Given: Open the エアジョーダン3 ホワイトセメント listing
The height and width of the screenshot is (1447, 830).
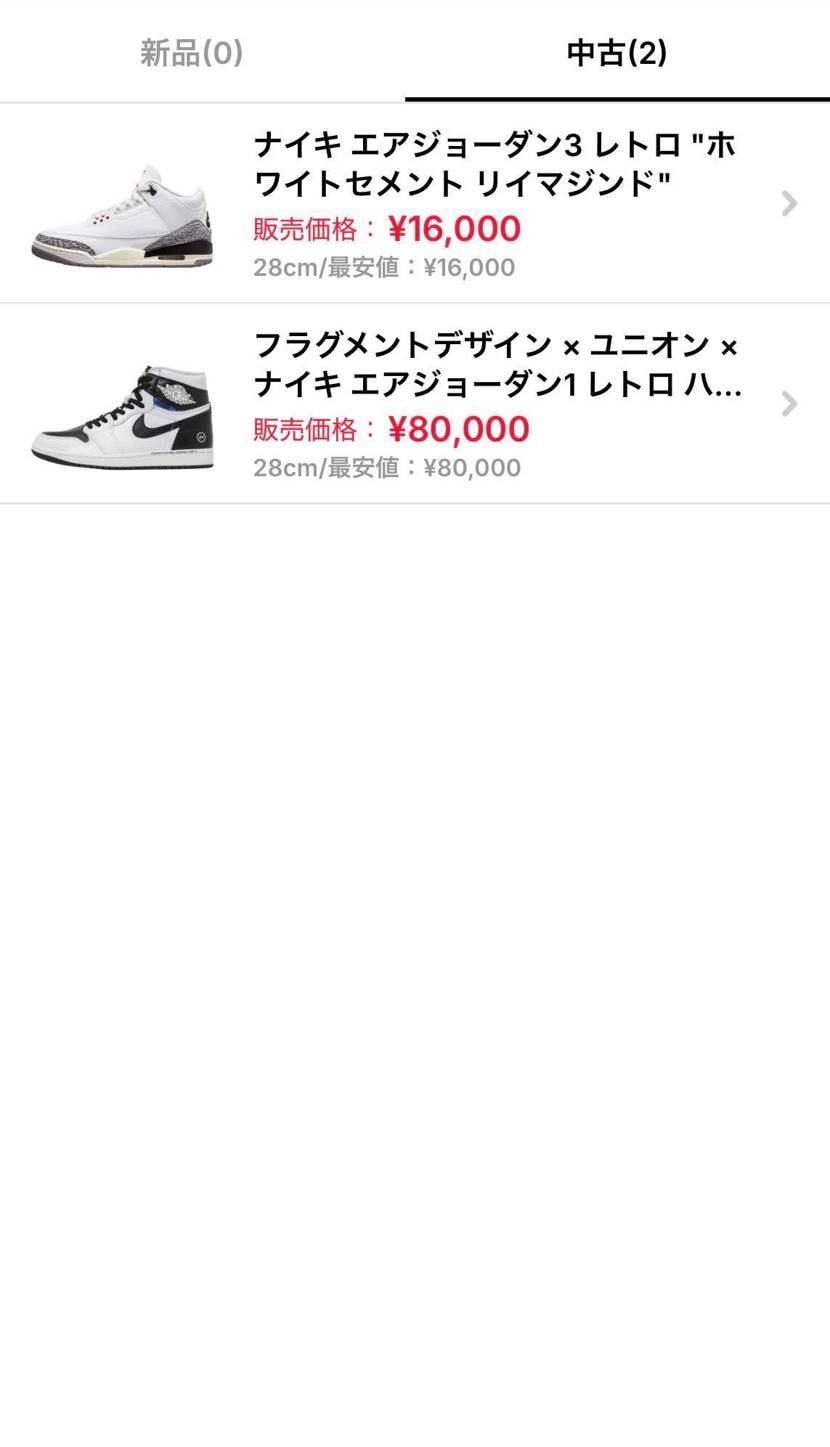Looking at the screenshot, I should (x=415, y=203).
